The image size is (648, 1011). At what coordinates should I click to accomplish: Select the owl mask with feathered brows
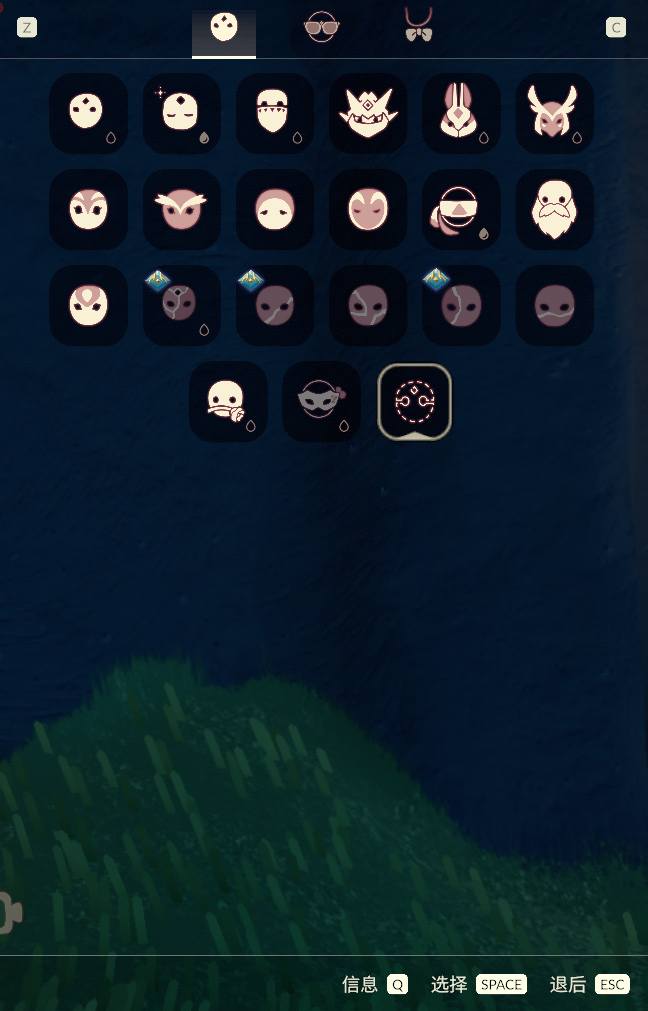(181, 209)
